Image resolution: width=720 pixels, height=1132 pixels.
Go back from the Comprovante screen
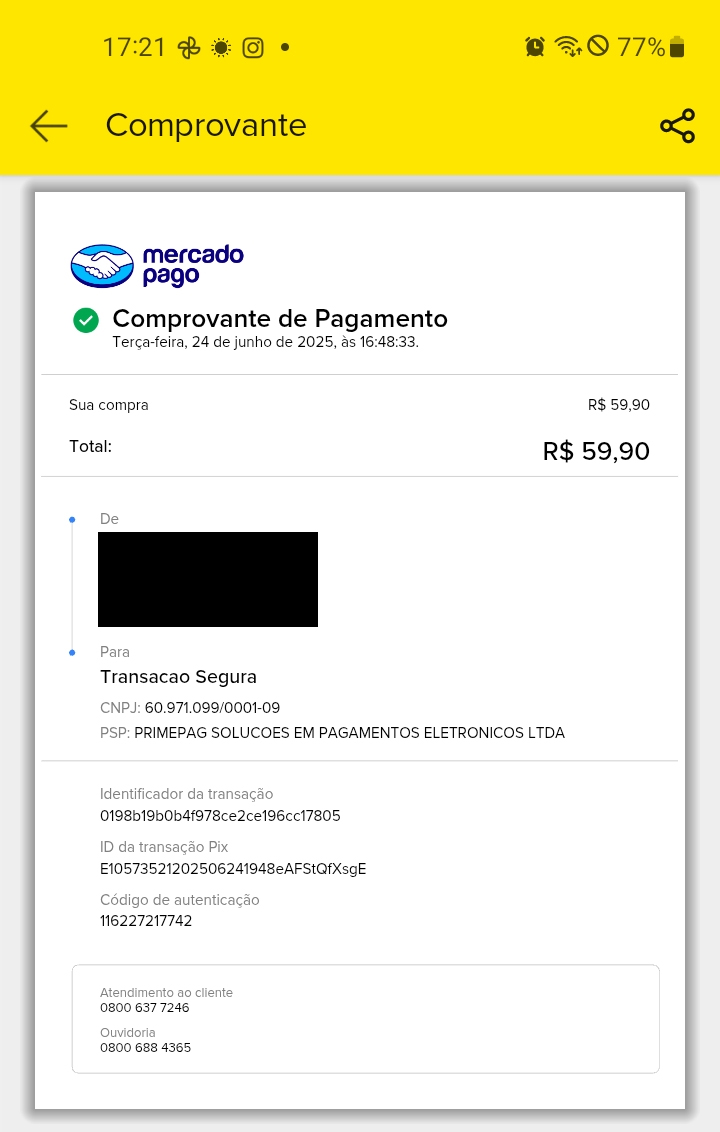[x=48, y=126]
